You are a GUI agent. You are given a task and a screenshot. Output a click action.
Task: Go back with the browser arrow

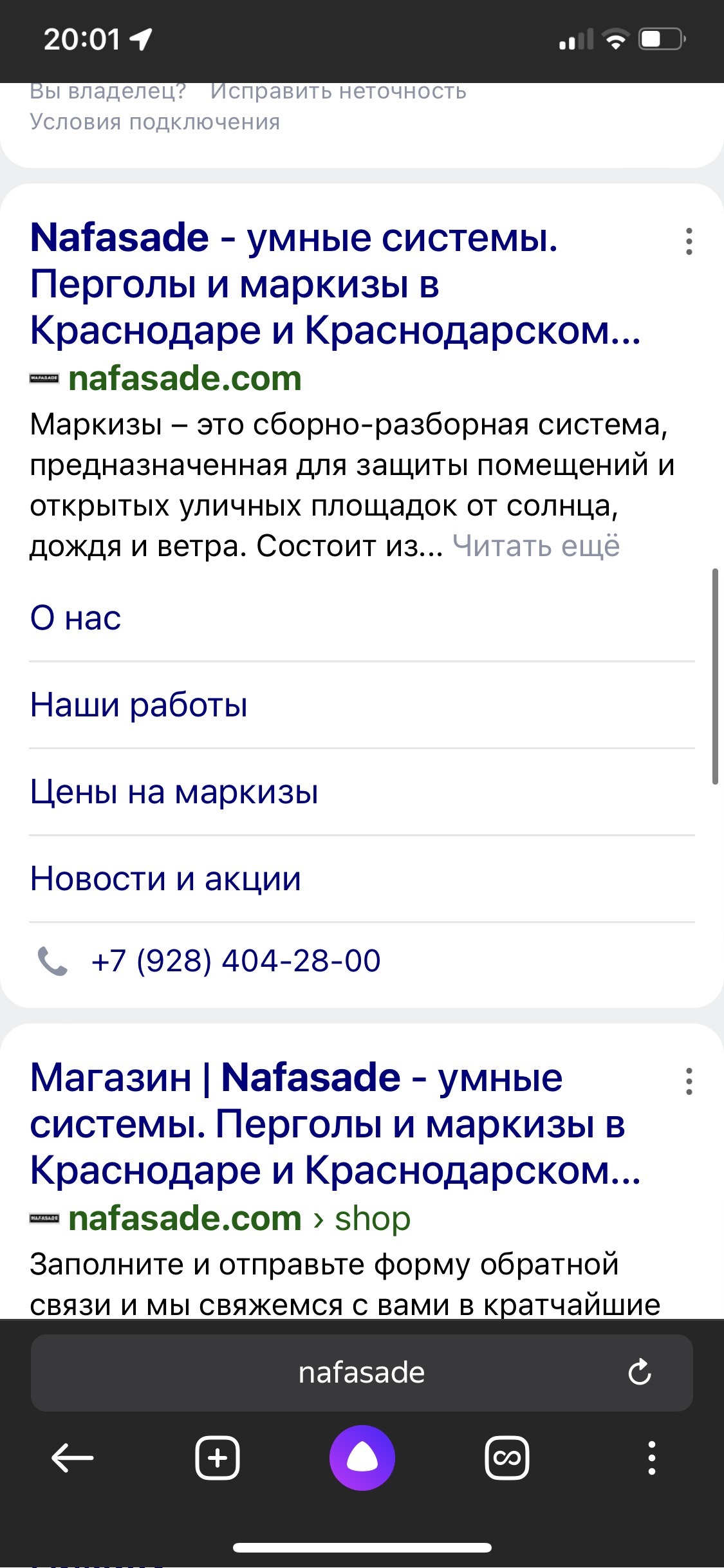tap(72, 1458)
